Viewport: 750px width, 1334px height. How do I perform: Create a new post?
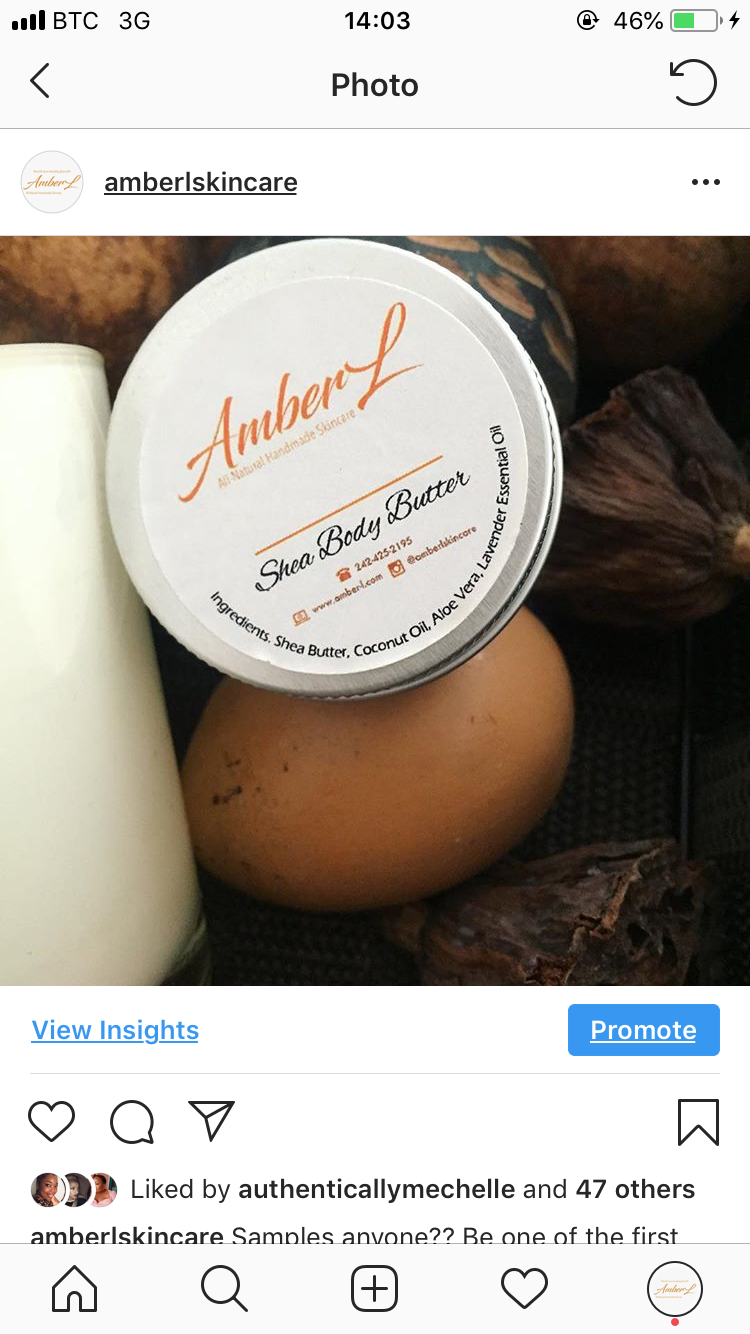click(x=375, y=1288)
